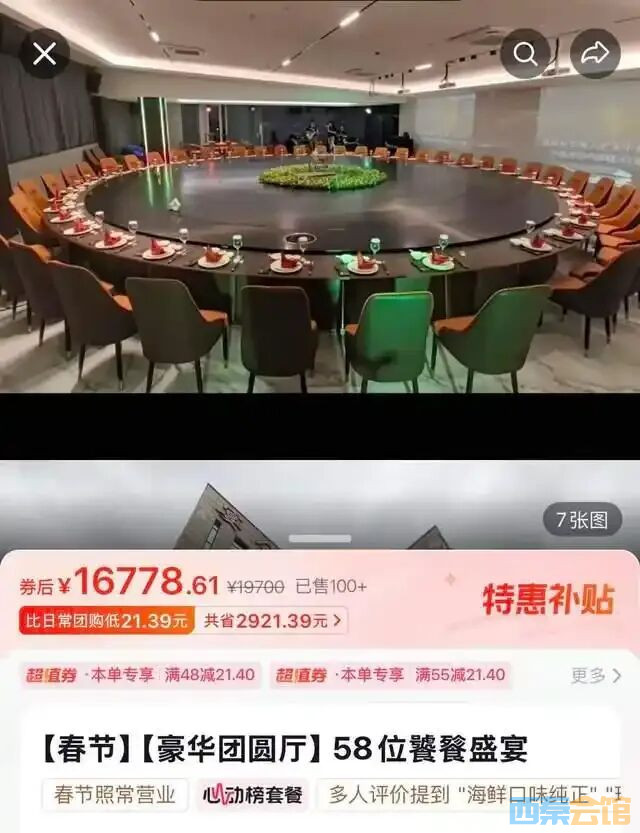Close the deal detail page
This screenshot has width=640, height=833.
[45, 54]
